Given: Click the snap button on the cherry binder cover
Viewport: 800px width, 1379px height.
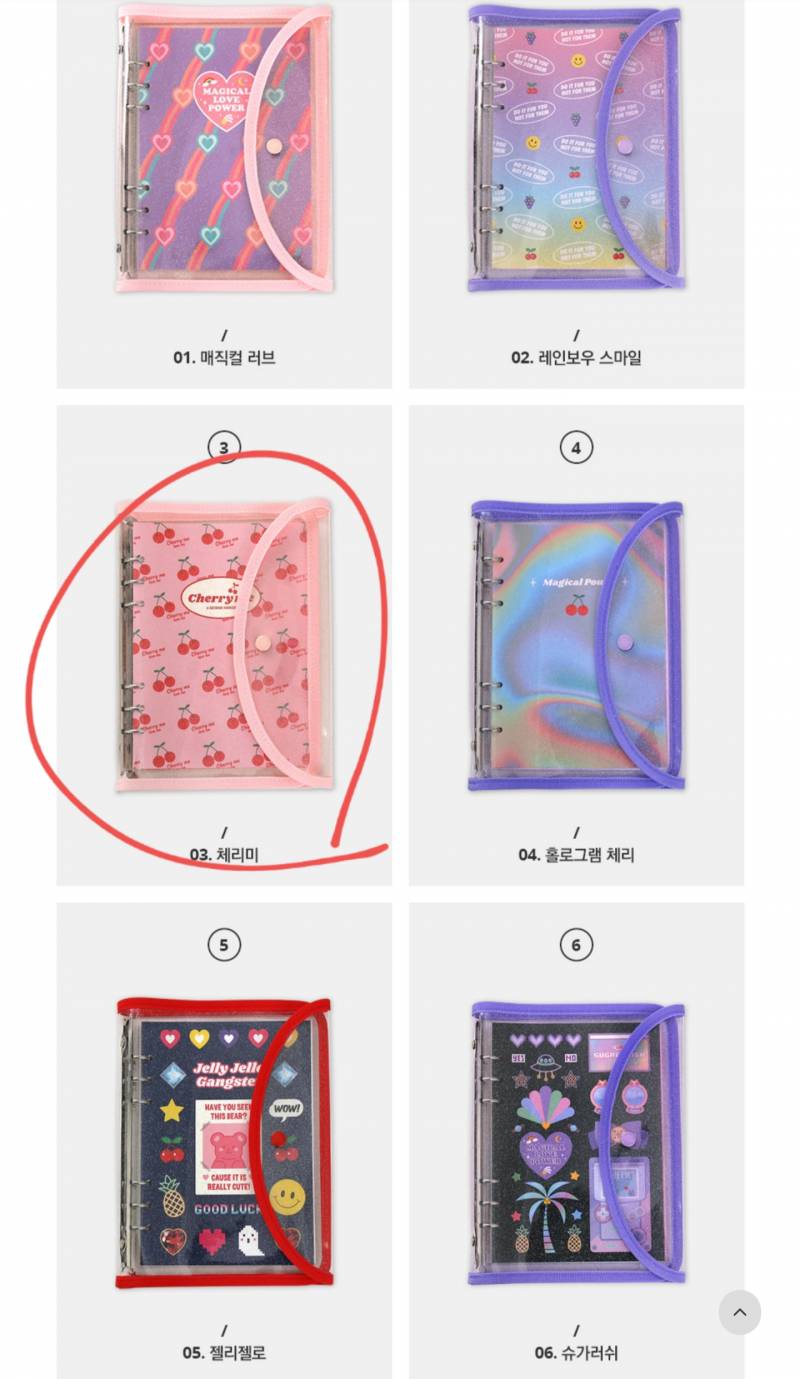Looking at the screenshot, I should (261, 641).
